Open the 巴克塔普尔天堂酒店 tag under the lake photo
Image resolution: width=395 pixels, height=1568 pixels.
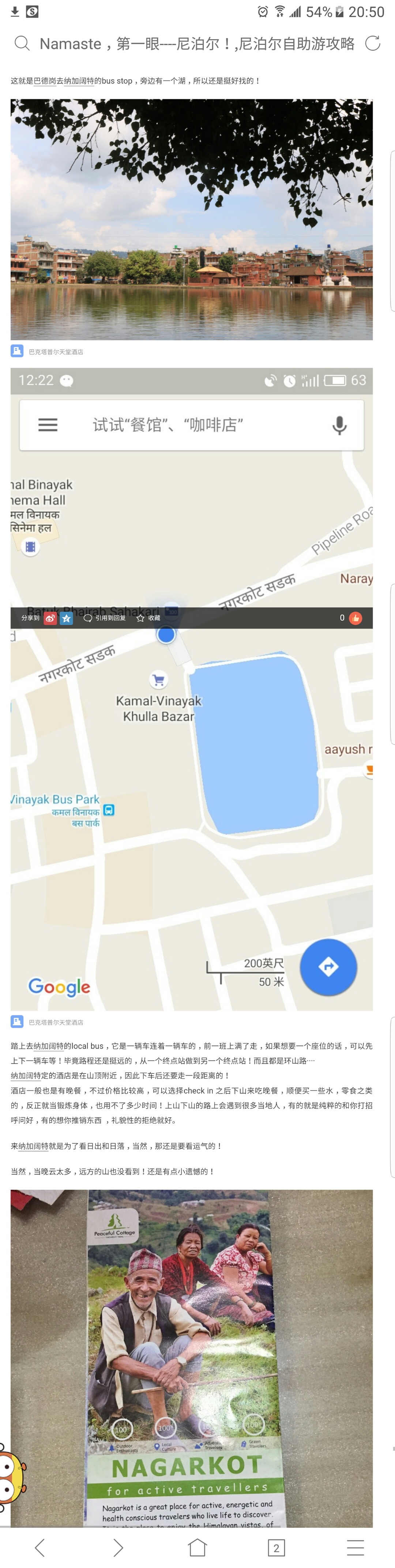(55, 352)
